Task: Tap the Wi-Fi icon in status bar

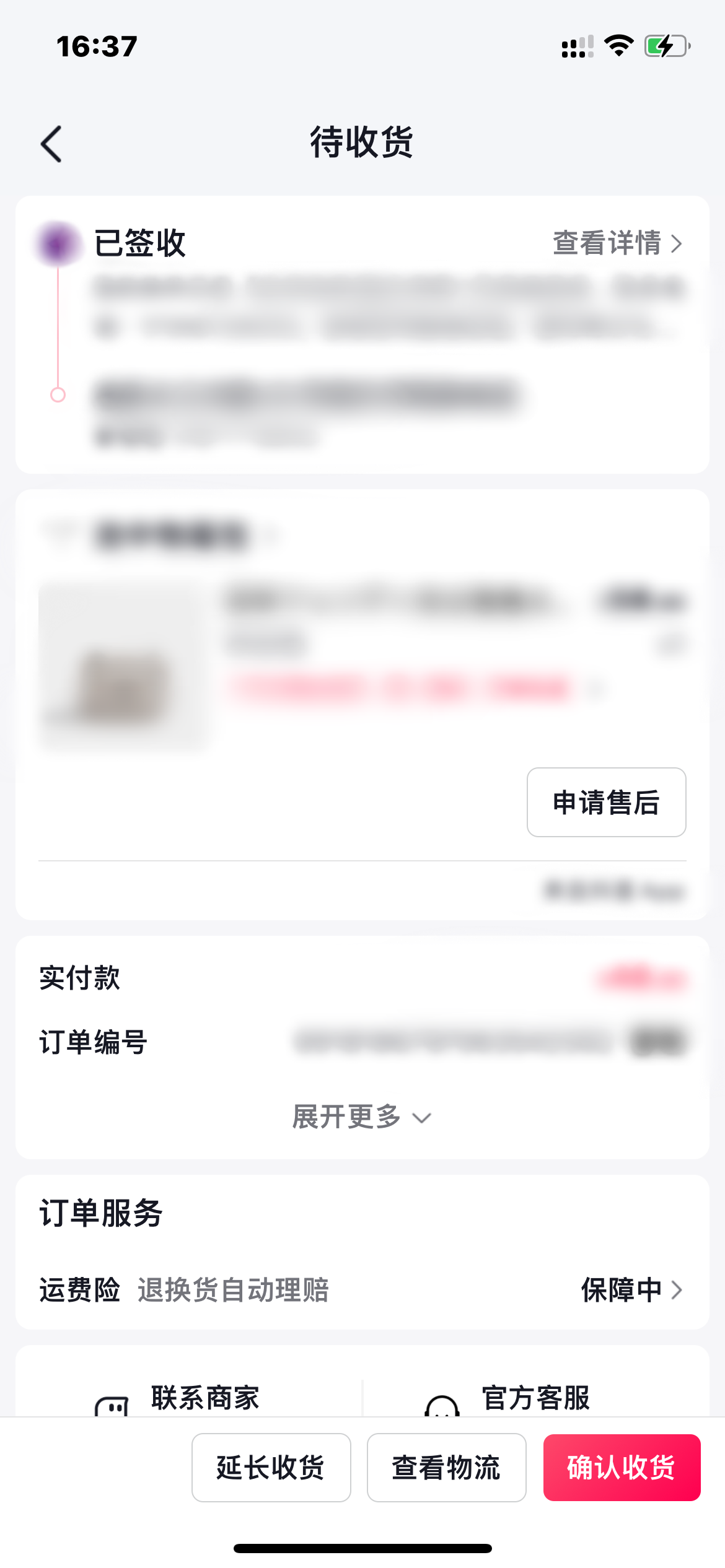Action: point(618,45)
